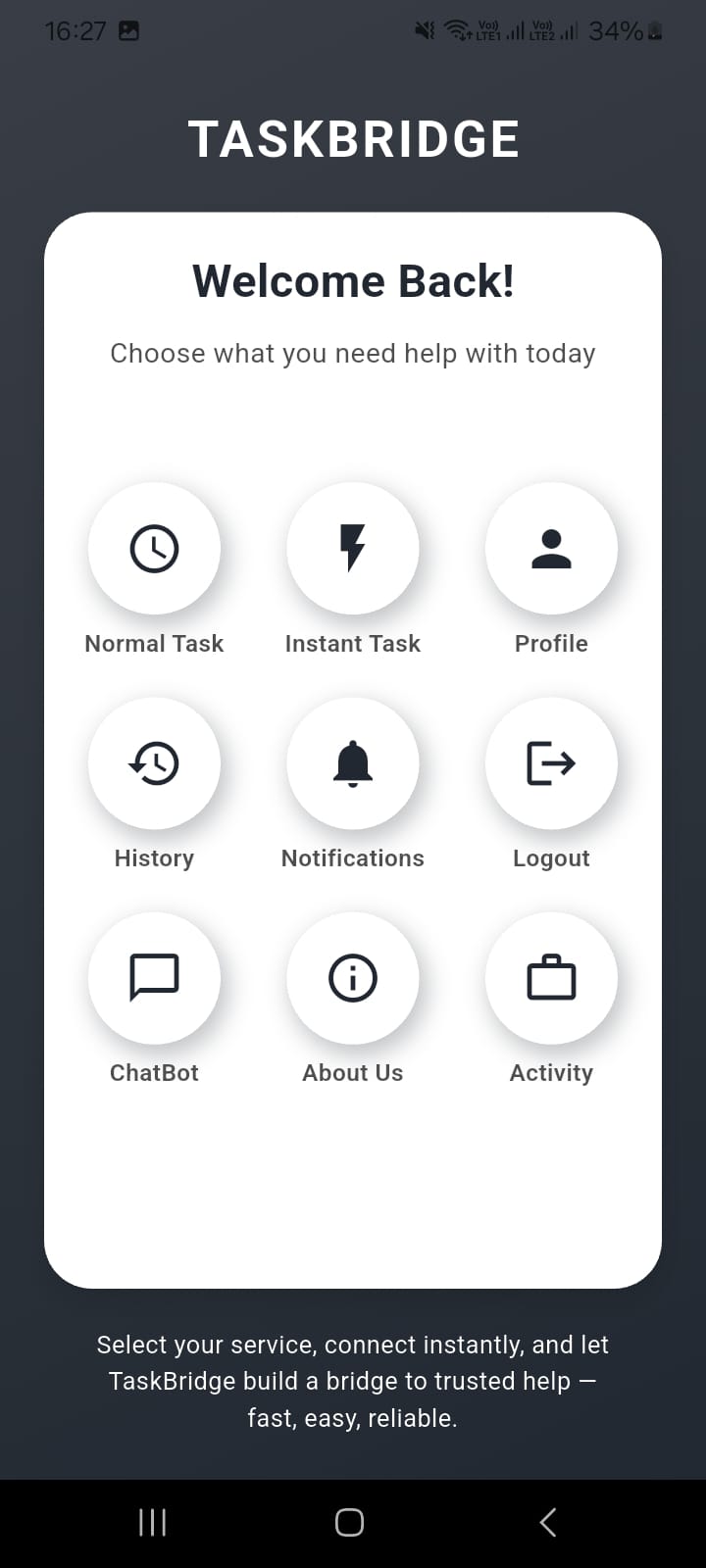Select Instant Task lightning bolt icon
706x1568 pixels.
pos(353,549)
